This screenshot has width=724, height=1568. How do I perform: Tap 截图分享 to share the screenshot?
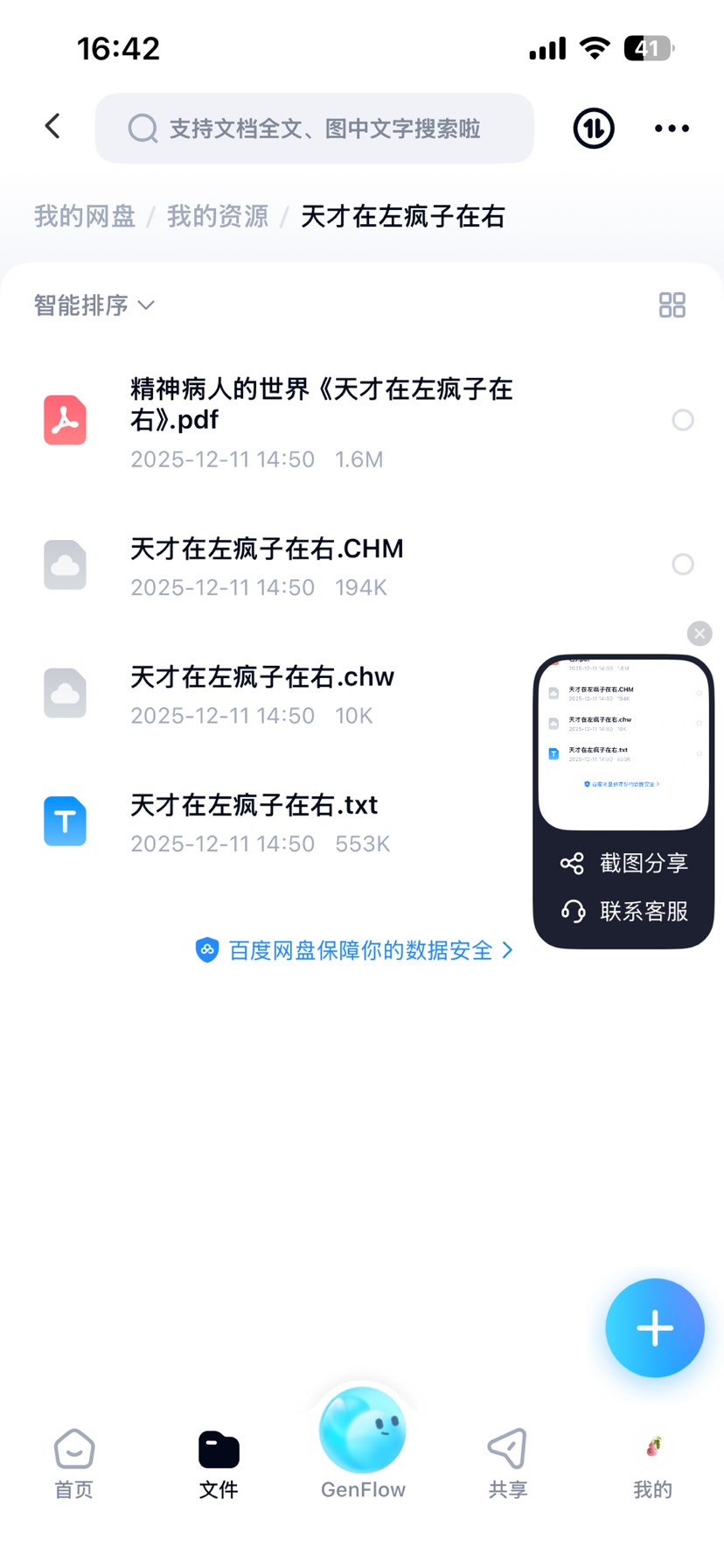click(624, 863)
